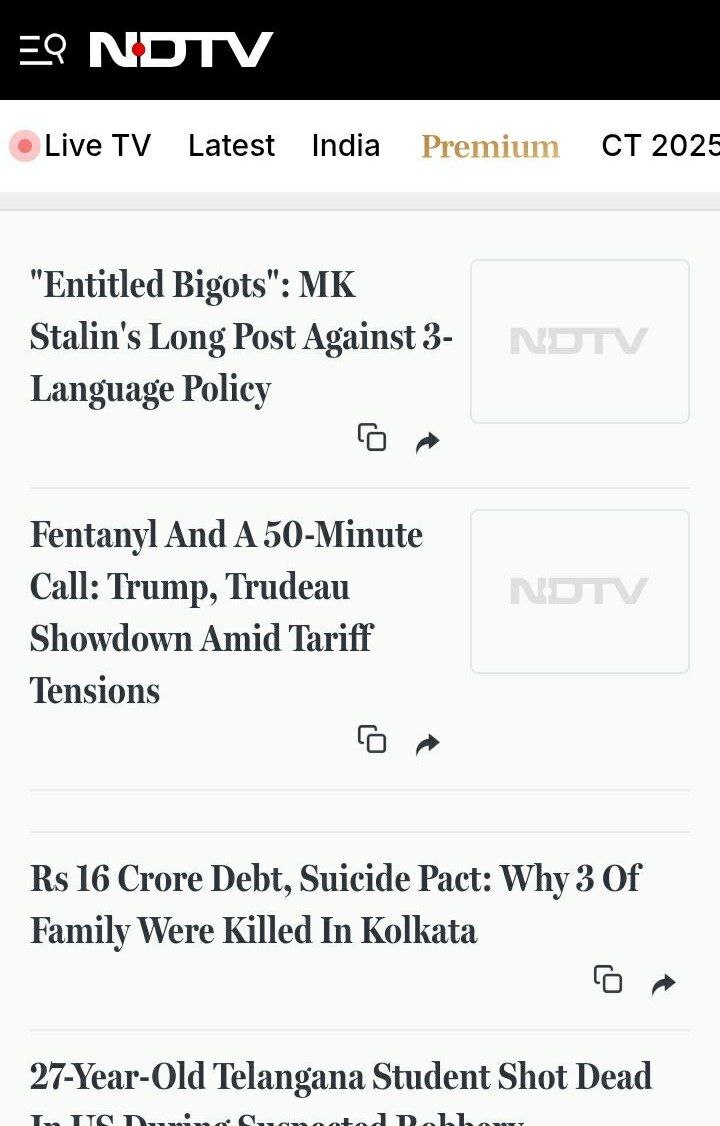Switch to the Premium tab
Viewport: 720px width, 1126px height.
490,146
